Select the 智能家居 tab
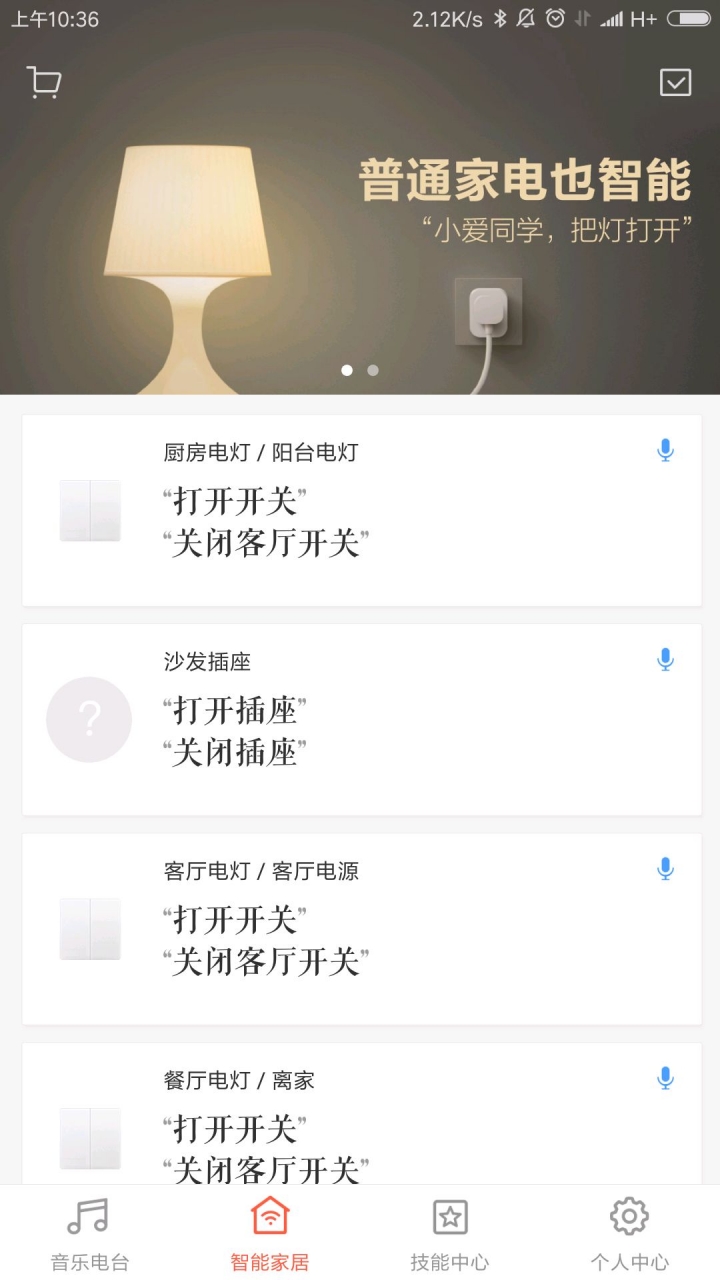The image size is (720, 1280). tap(270, 1233)
